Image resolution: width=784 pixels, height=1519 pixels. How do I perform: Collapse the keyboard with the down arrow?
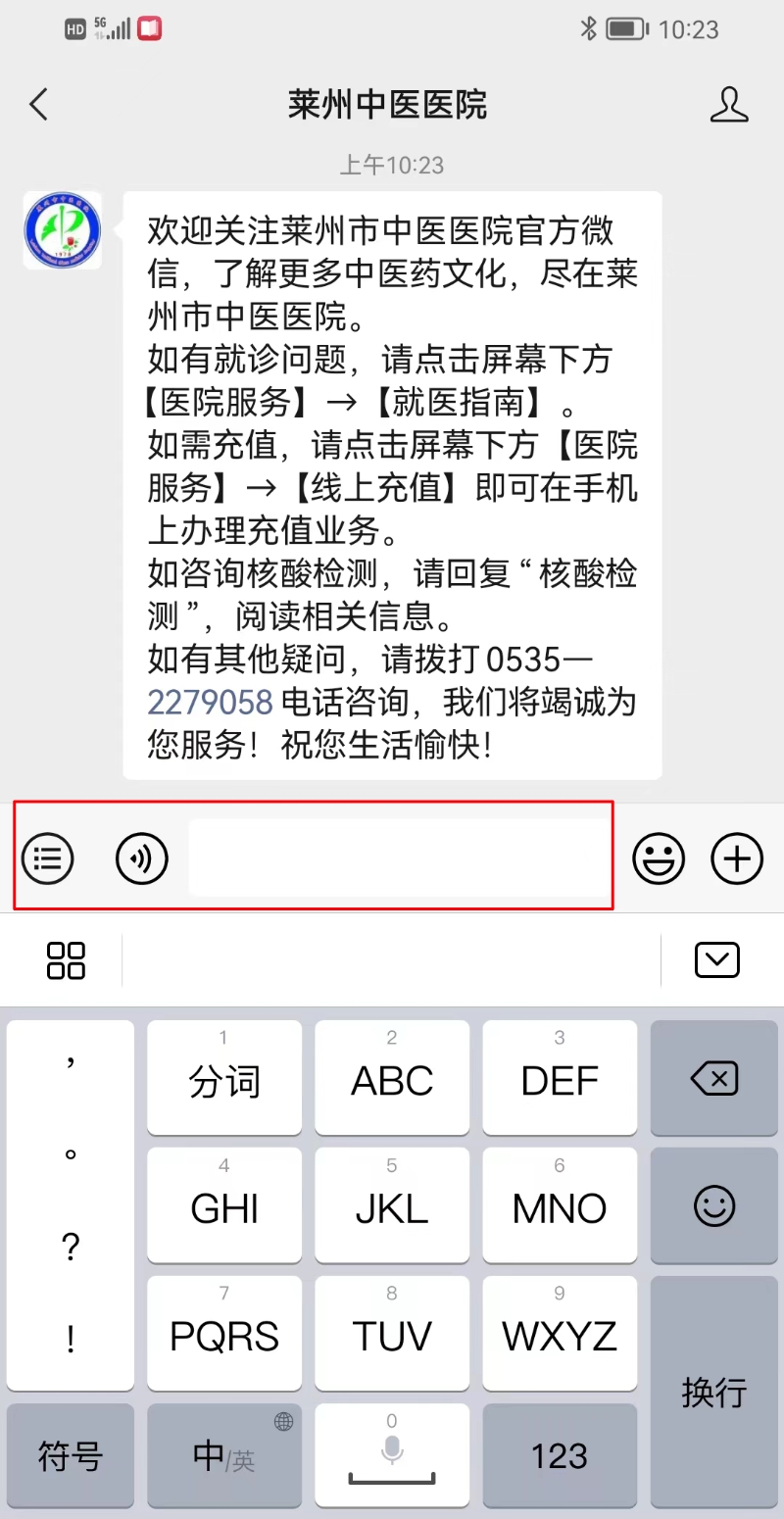coord(717,960)
